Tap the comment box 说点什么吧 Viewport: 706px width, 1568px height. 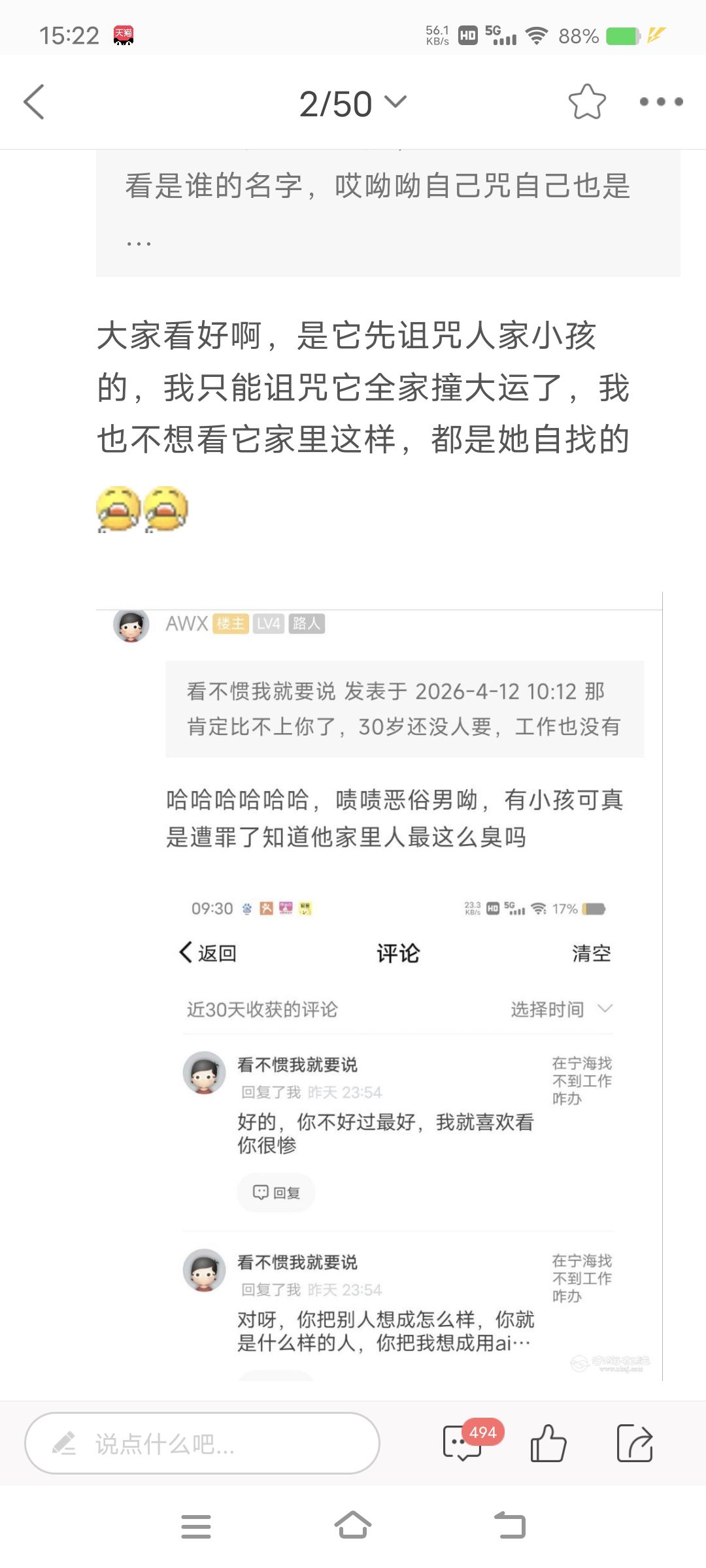tap(203, 1443)
